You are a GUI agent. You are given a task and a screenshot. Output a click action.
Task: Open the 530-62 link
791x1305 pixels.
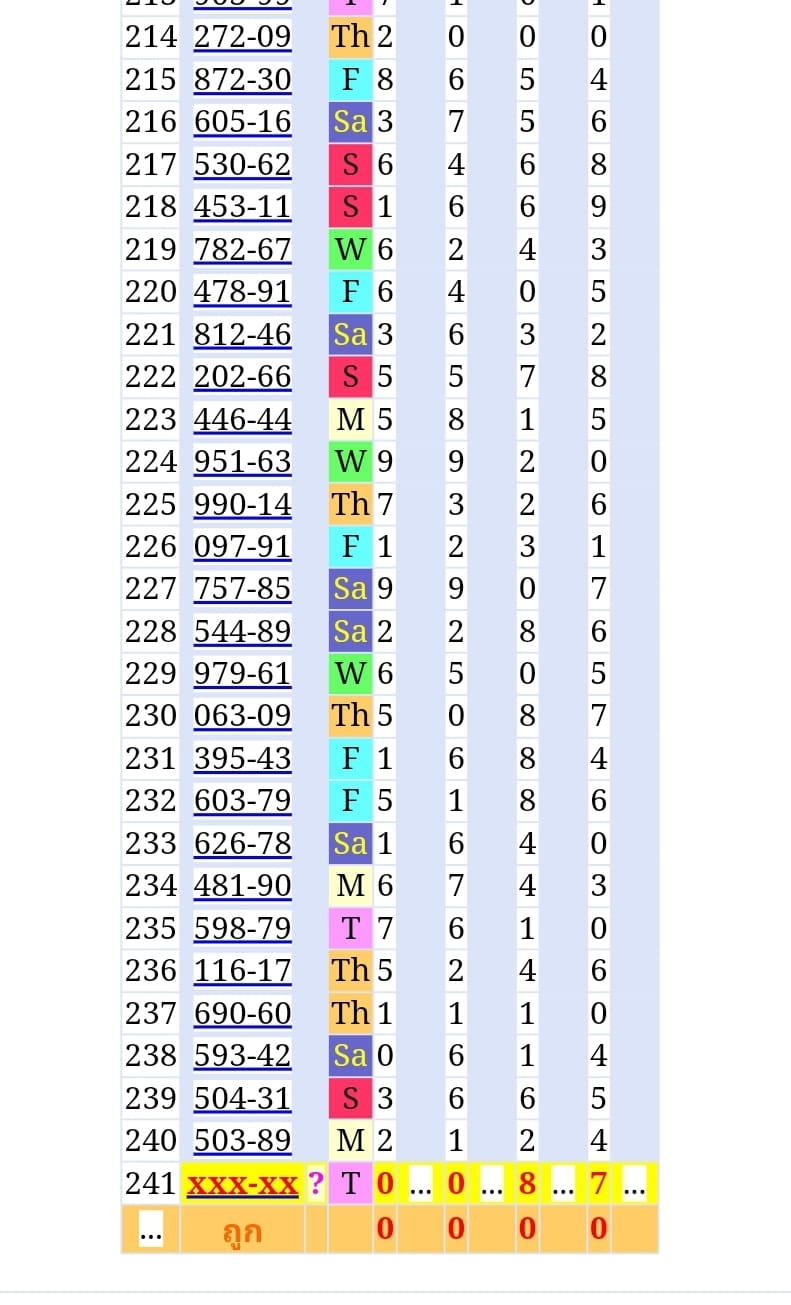click(x=242, y=164)
